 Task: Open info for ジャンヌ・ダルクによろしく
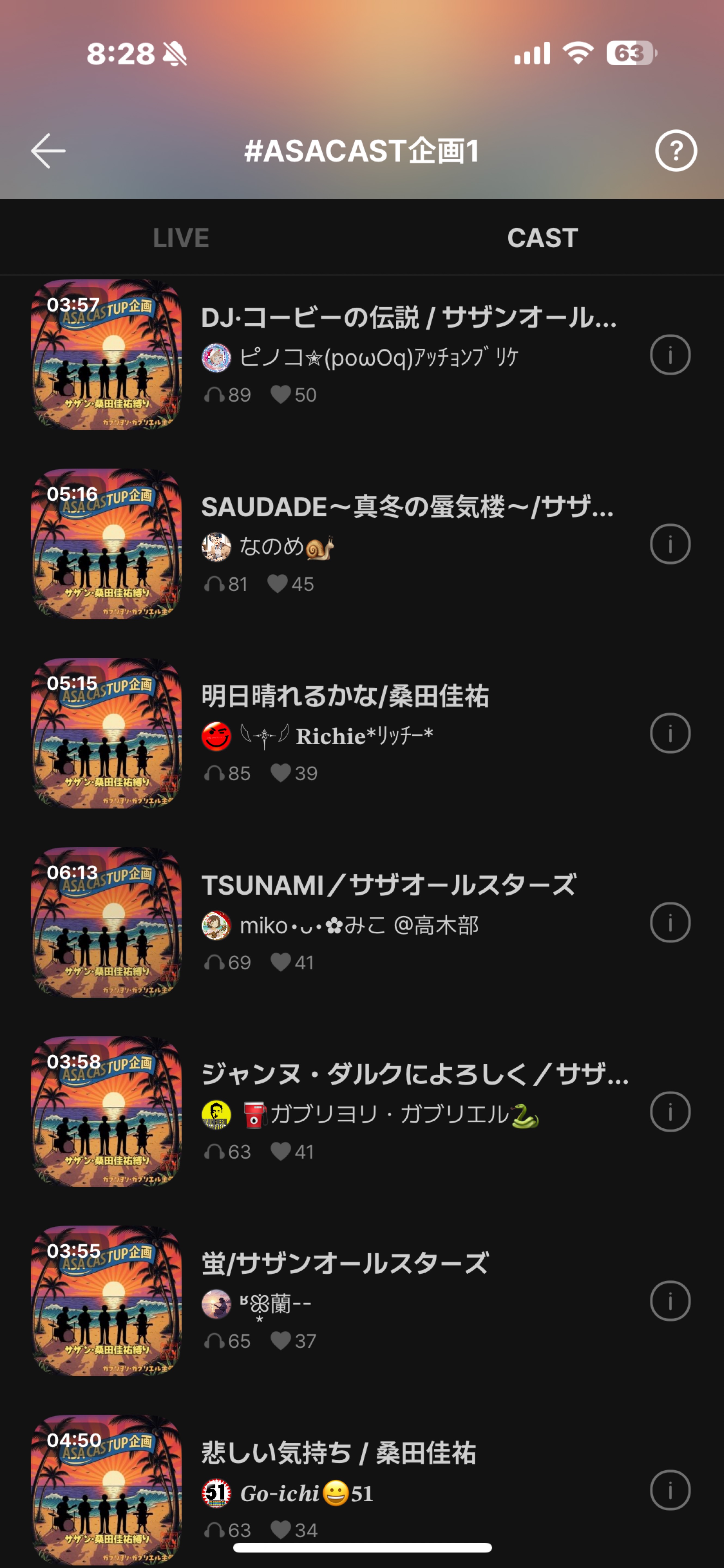point(670,1112)
